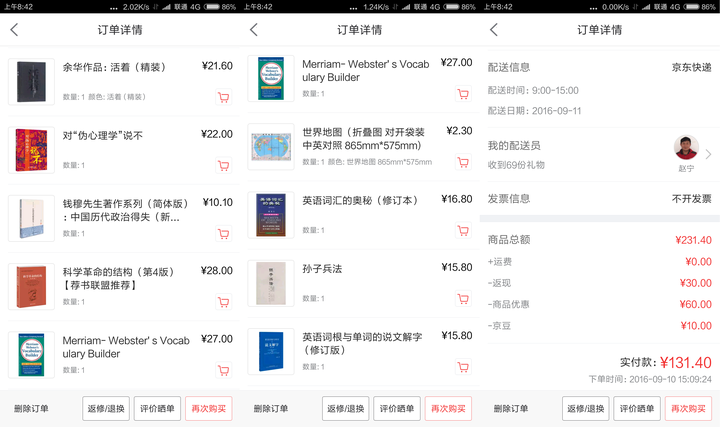Tap 再次购买 below the payment summary

click(x=688, y=409)
